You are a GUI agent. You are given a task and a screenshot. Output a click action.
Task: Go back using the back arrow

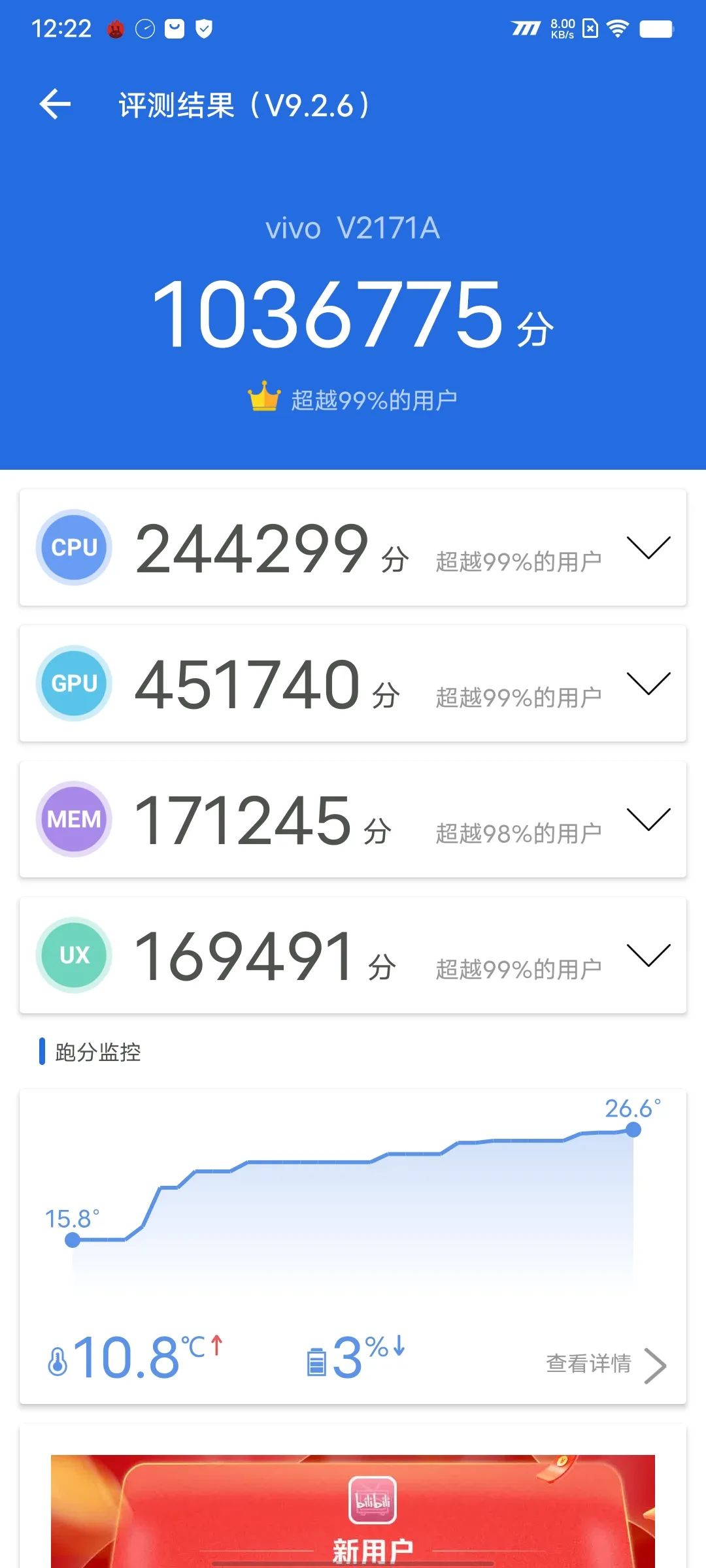55,103
